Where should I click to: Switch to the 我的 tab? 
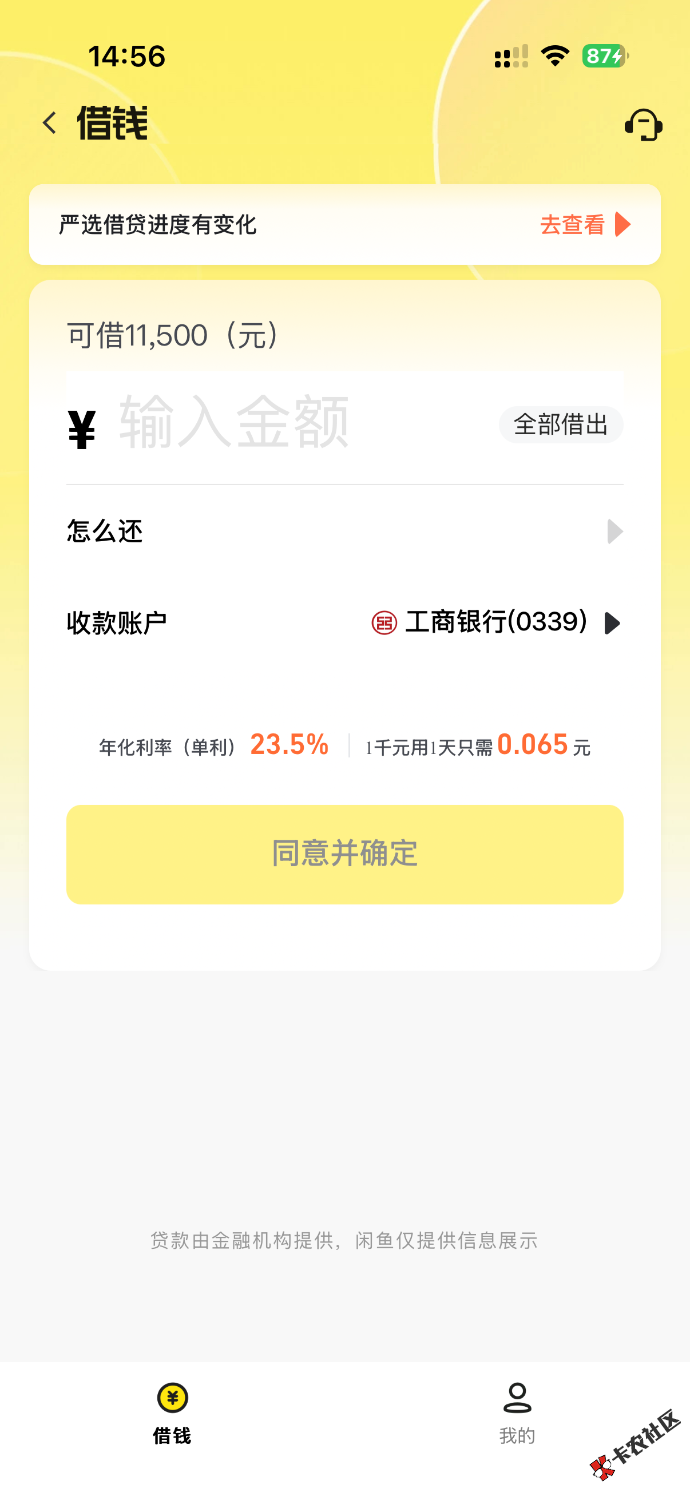pos(517,1413)
